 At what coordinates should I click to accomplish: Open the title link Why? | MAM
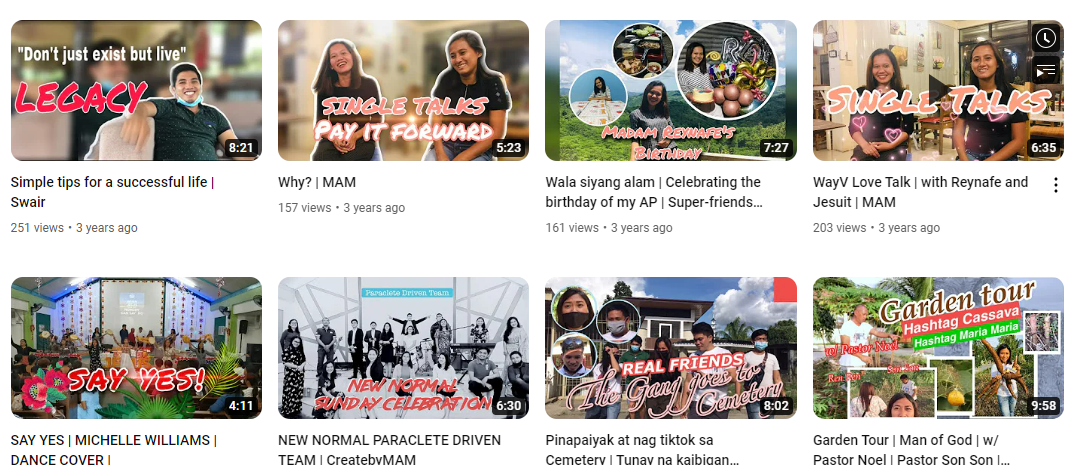tap(317, 182)
